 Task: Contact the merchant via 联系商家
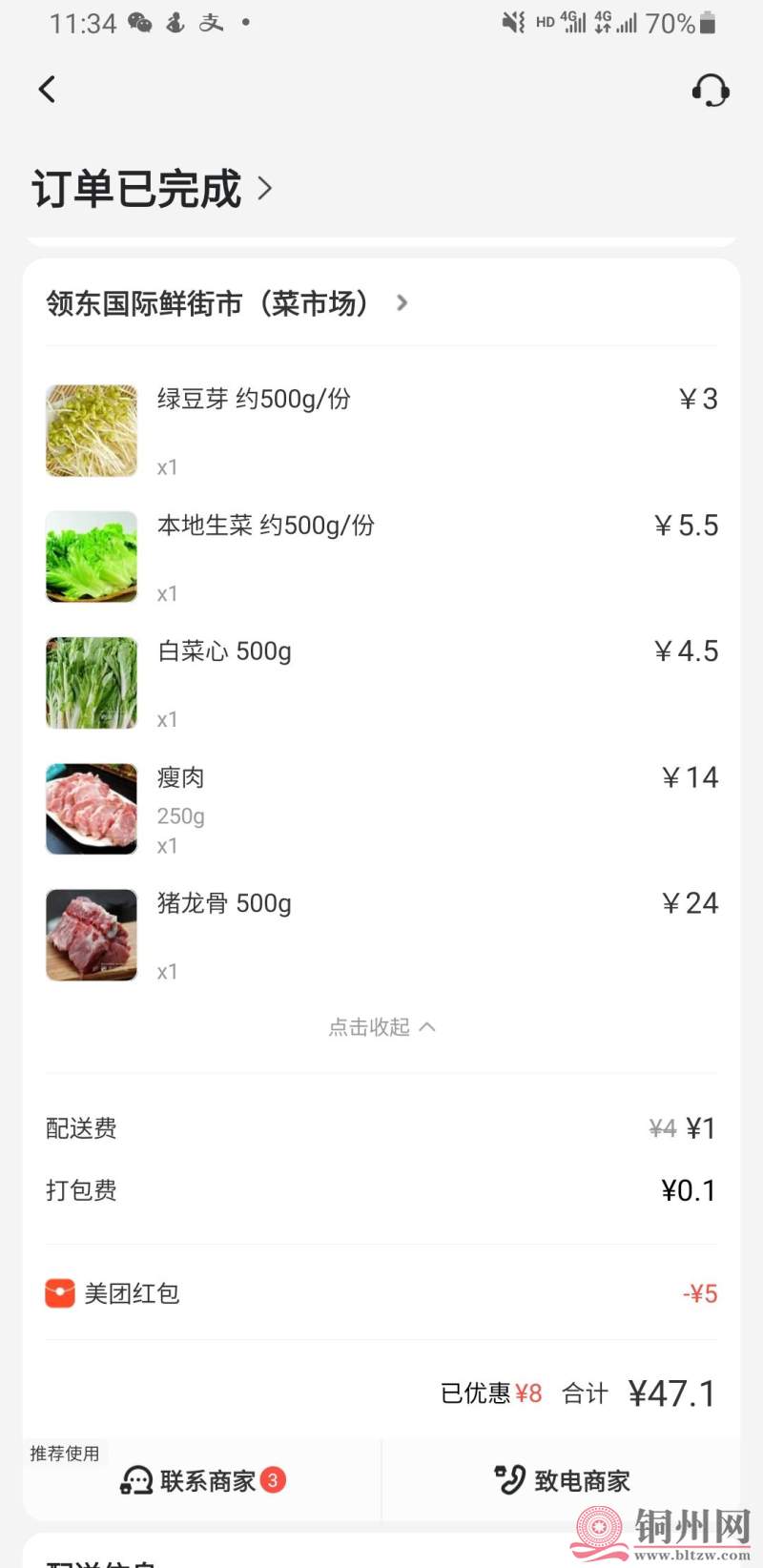click(x=203, y=1480)
